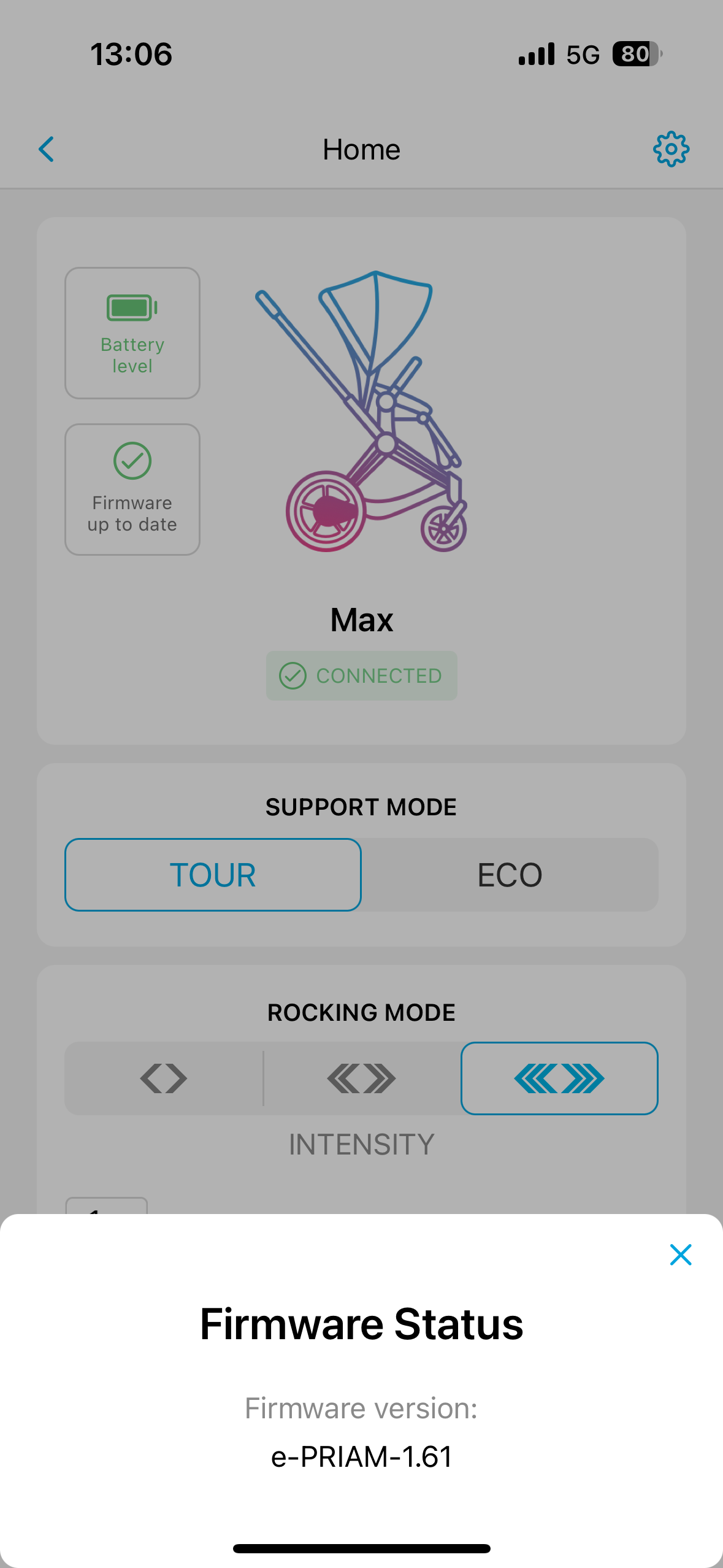Viewport: 723px width, 1568px height.
Task: Choose the double-arrow rocking mode
Action: click(x=361, y=1078)
